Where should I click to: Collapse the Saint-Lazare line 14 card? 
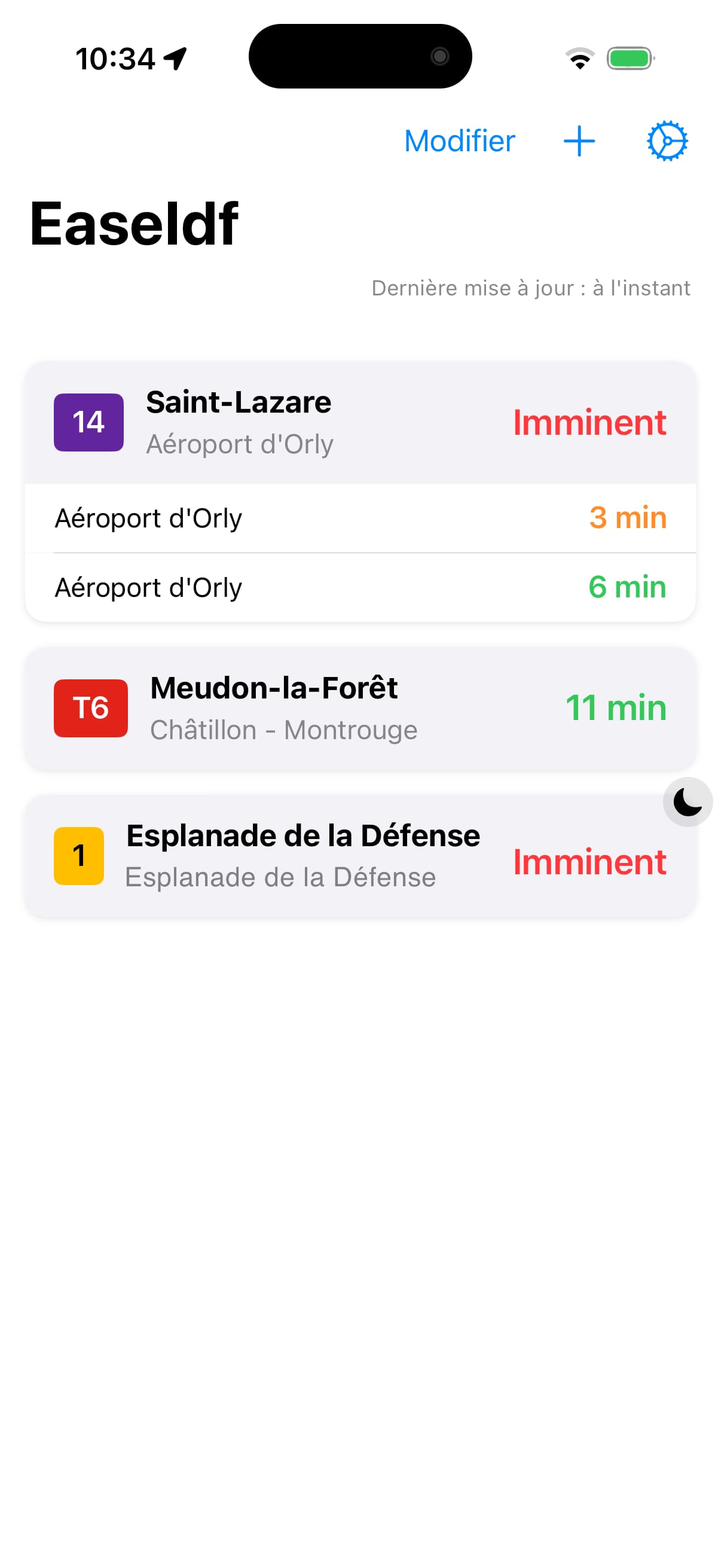coord(360,422)
